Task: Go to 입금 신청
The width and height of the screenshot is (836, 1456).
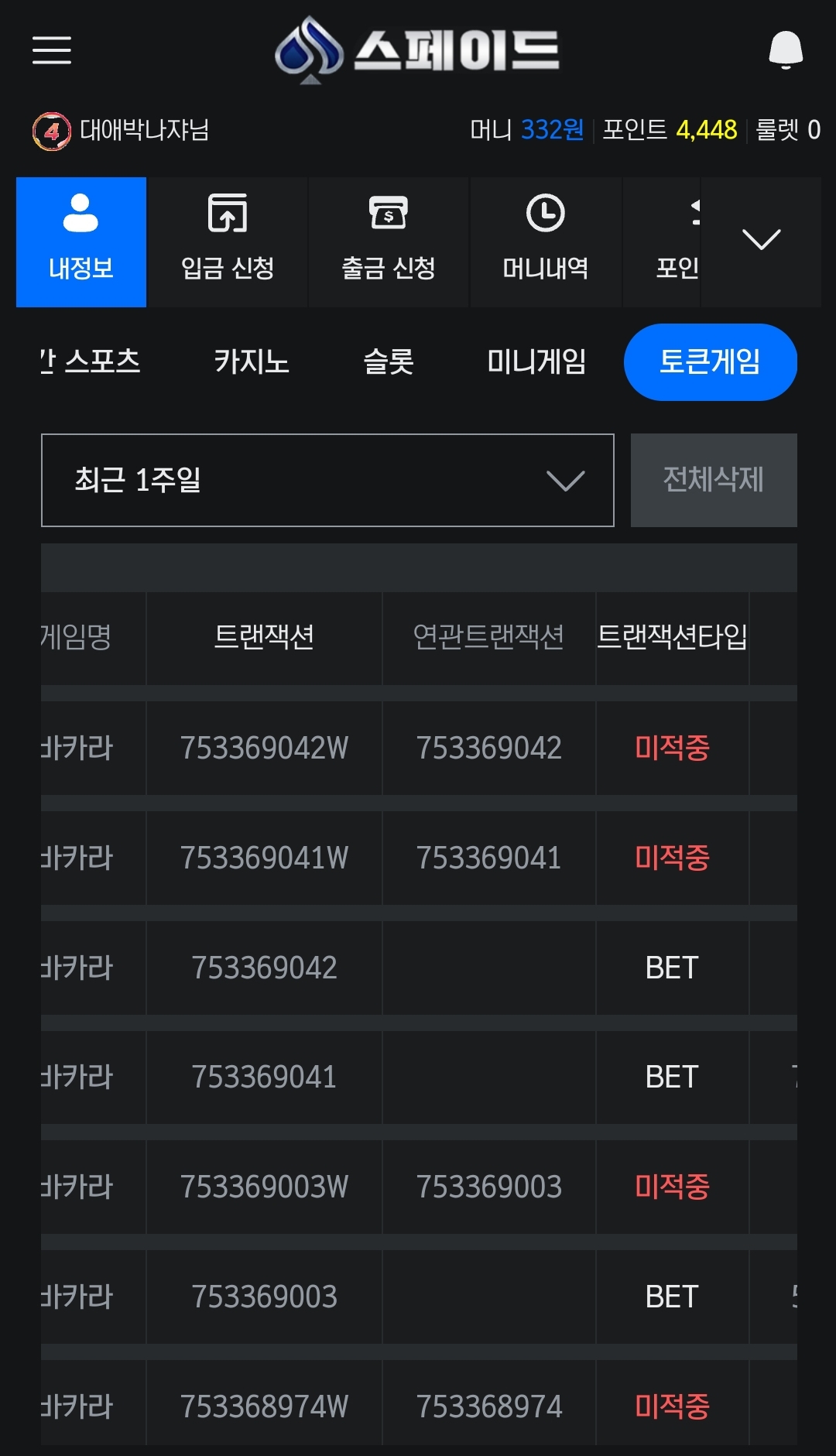Action: [x=228, y=242]
